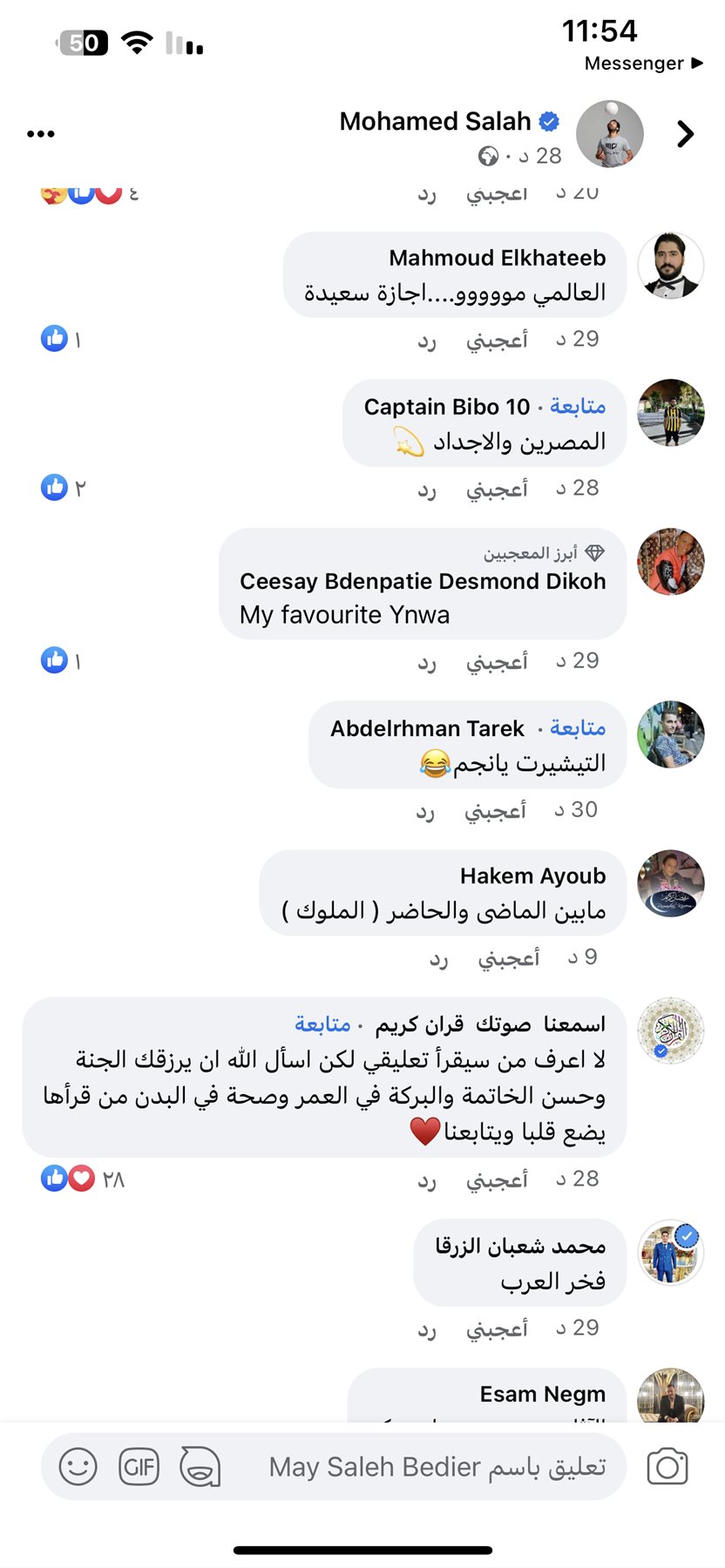Open Hakem Ayoub's profile avatar
The width and height of the screenshot is (725, 1568).
click(670, 883)
